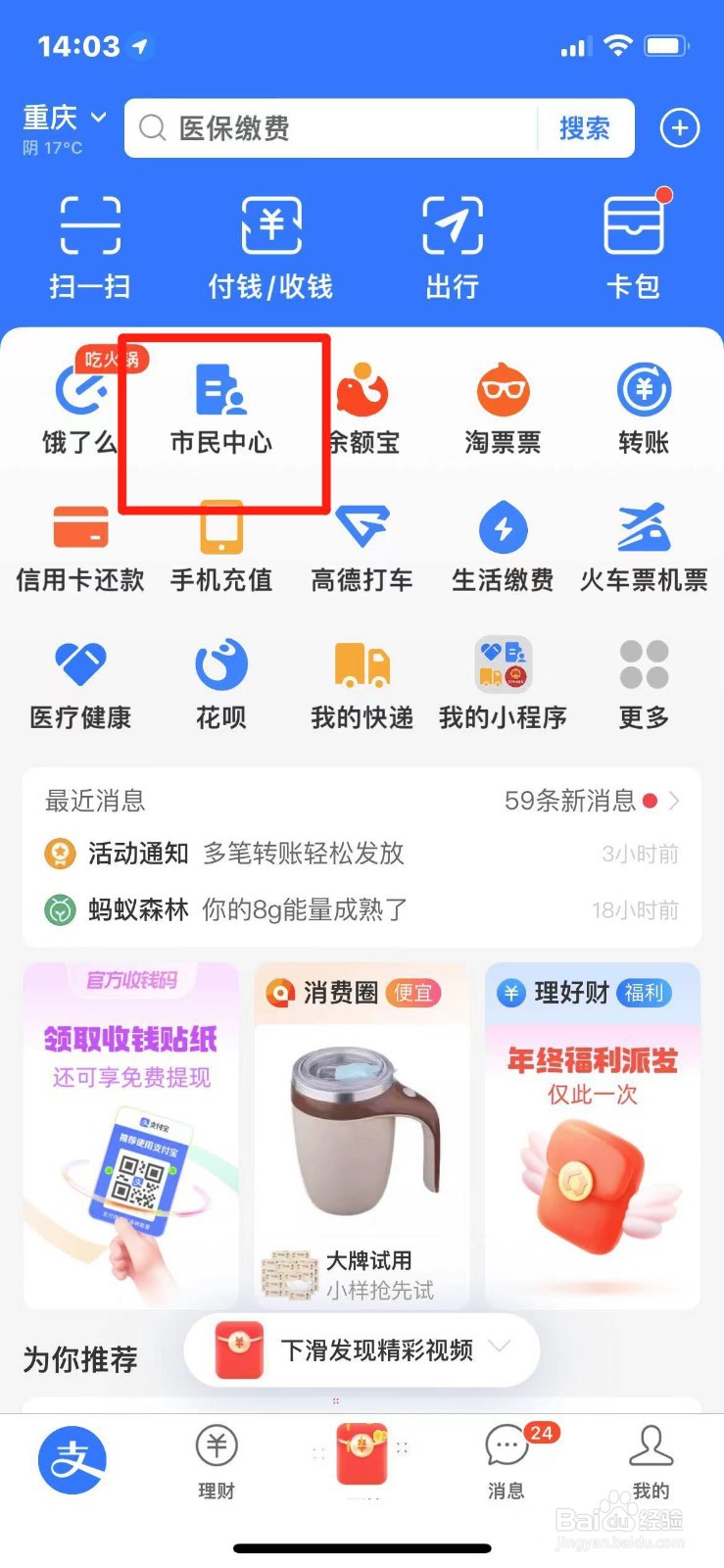Open the 扫一扫 scan tool

[x=90, y=245]
